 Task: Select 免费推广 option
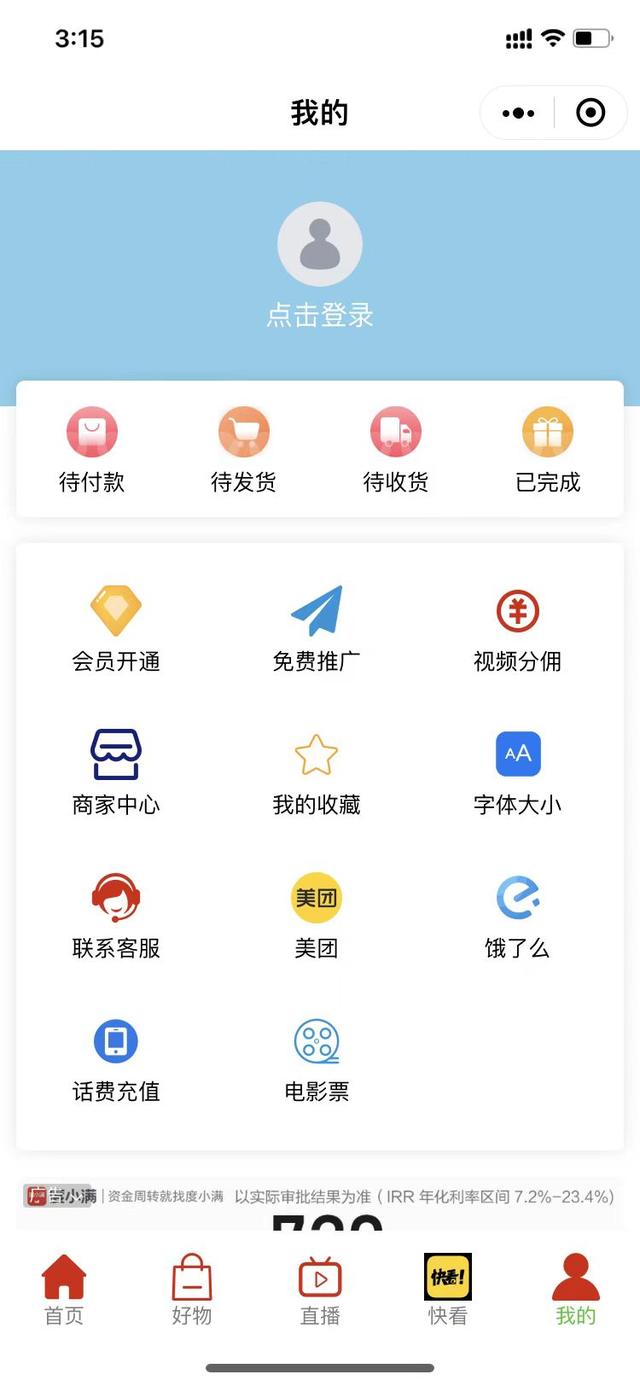point(316,628)
